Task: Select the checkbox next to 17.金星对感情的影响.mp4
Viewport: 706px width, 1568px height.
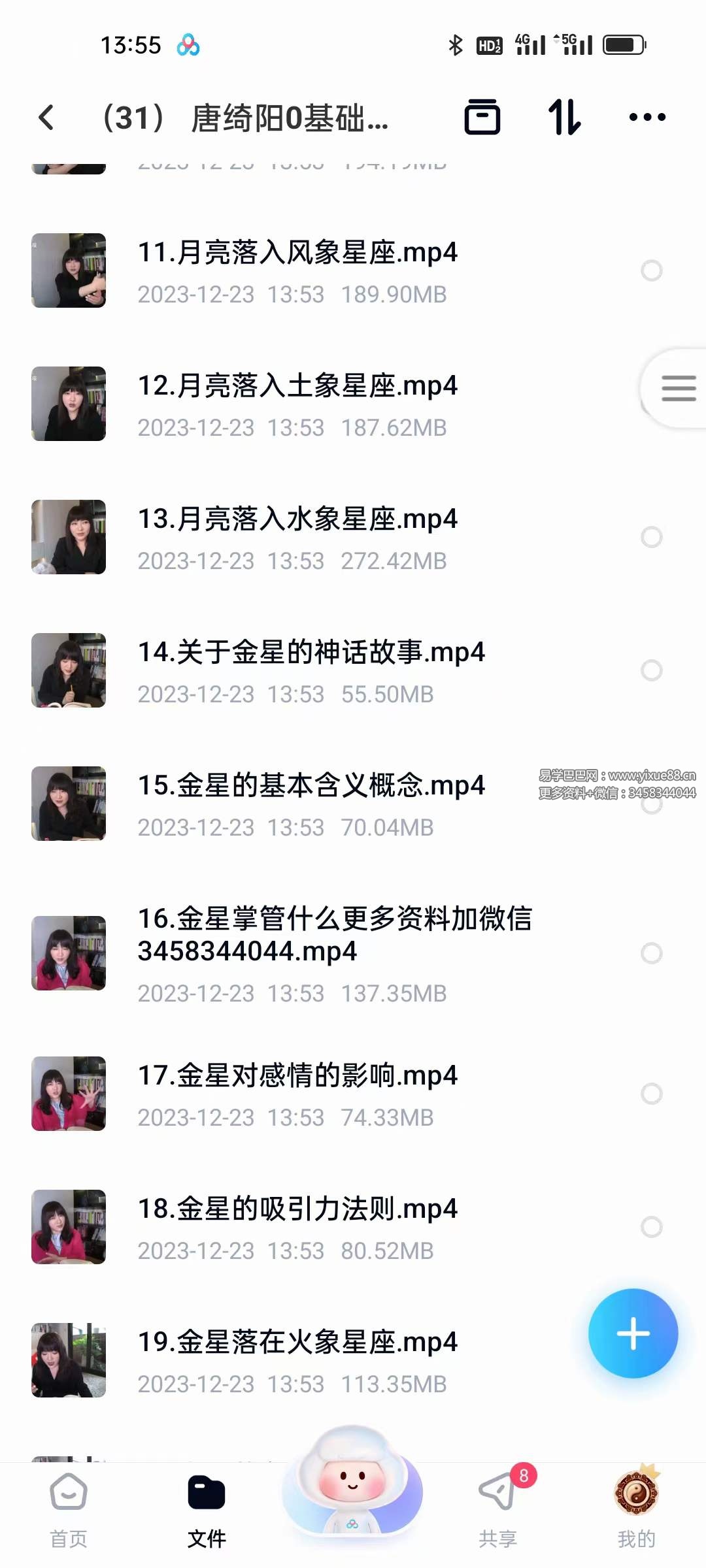Action: tap(651, 1094)
